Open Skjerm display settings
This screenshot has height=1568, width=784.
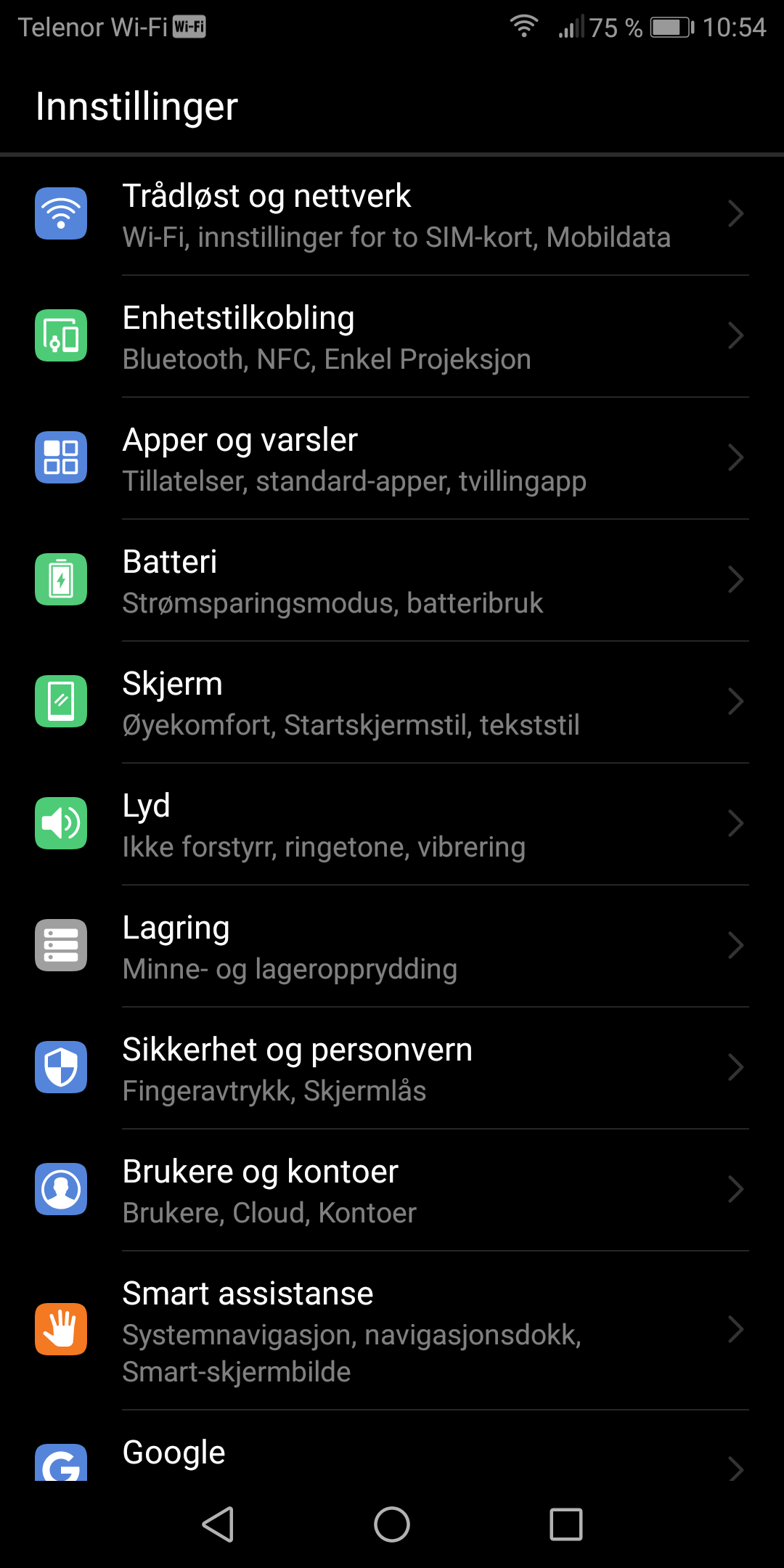coord(392,703)
